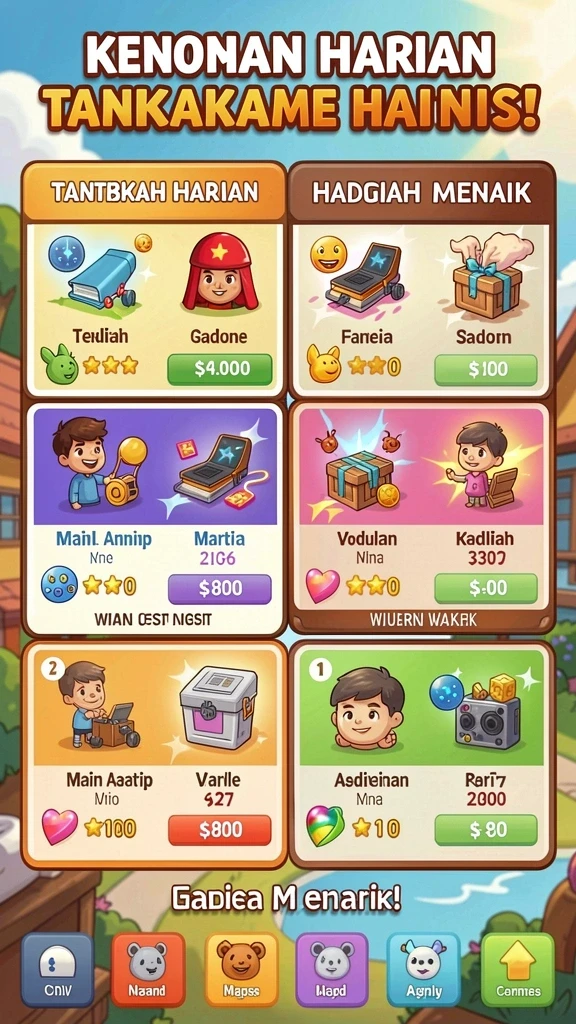The width and height of the screenshot is (576, 1024).
Task: Open Cenmes with the arrow icon
Action: coord(518,969)
